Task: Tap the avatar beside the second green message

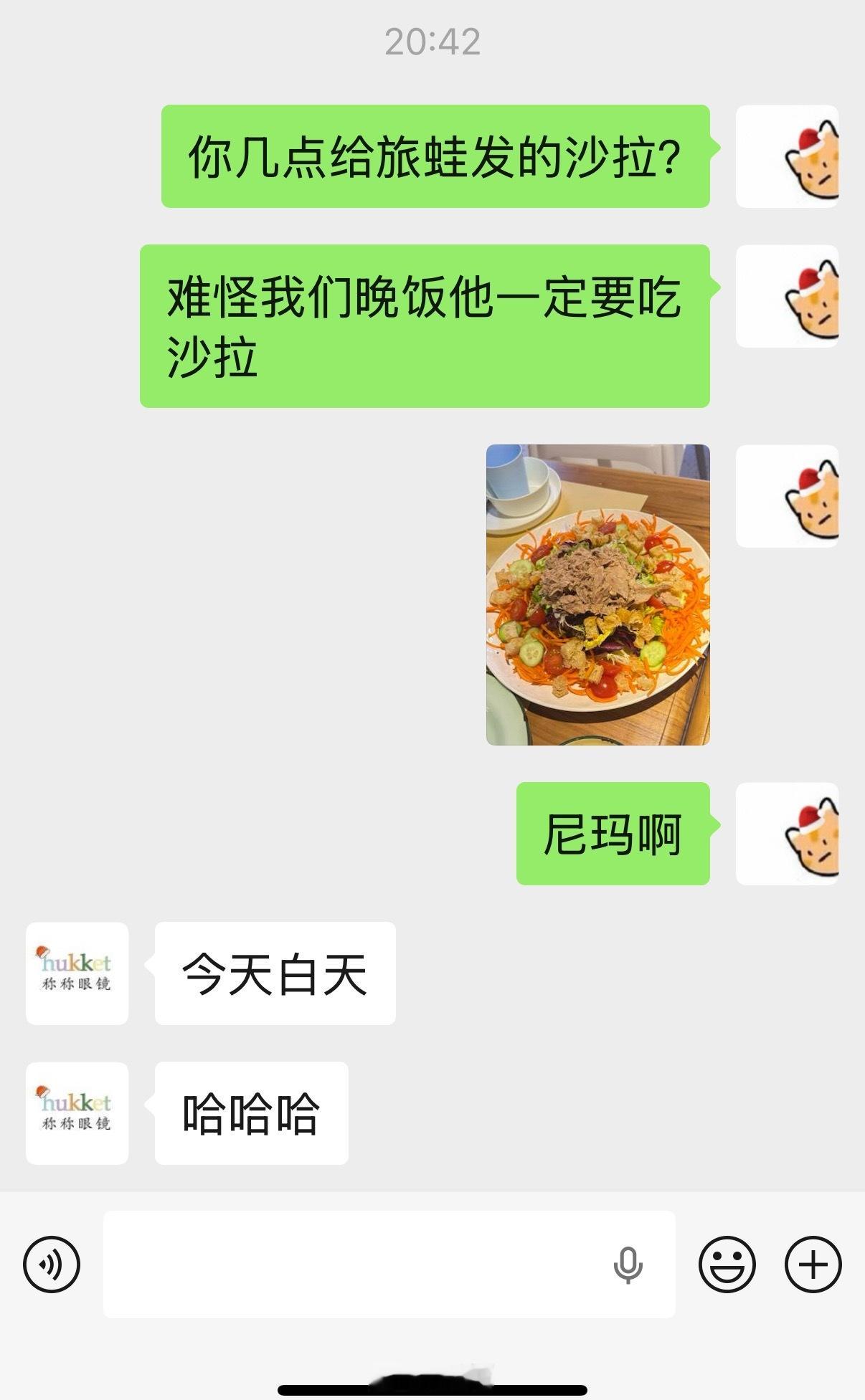Action: point(790,294)
